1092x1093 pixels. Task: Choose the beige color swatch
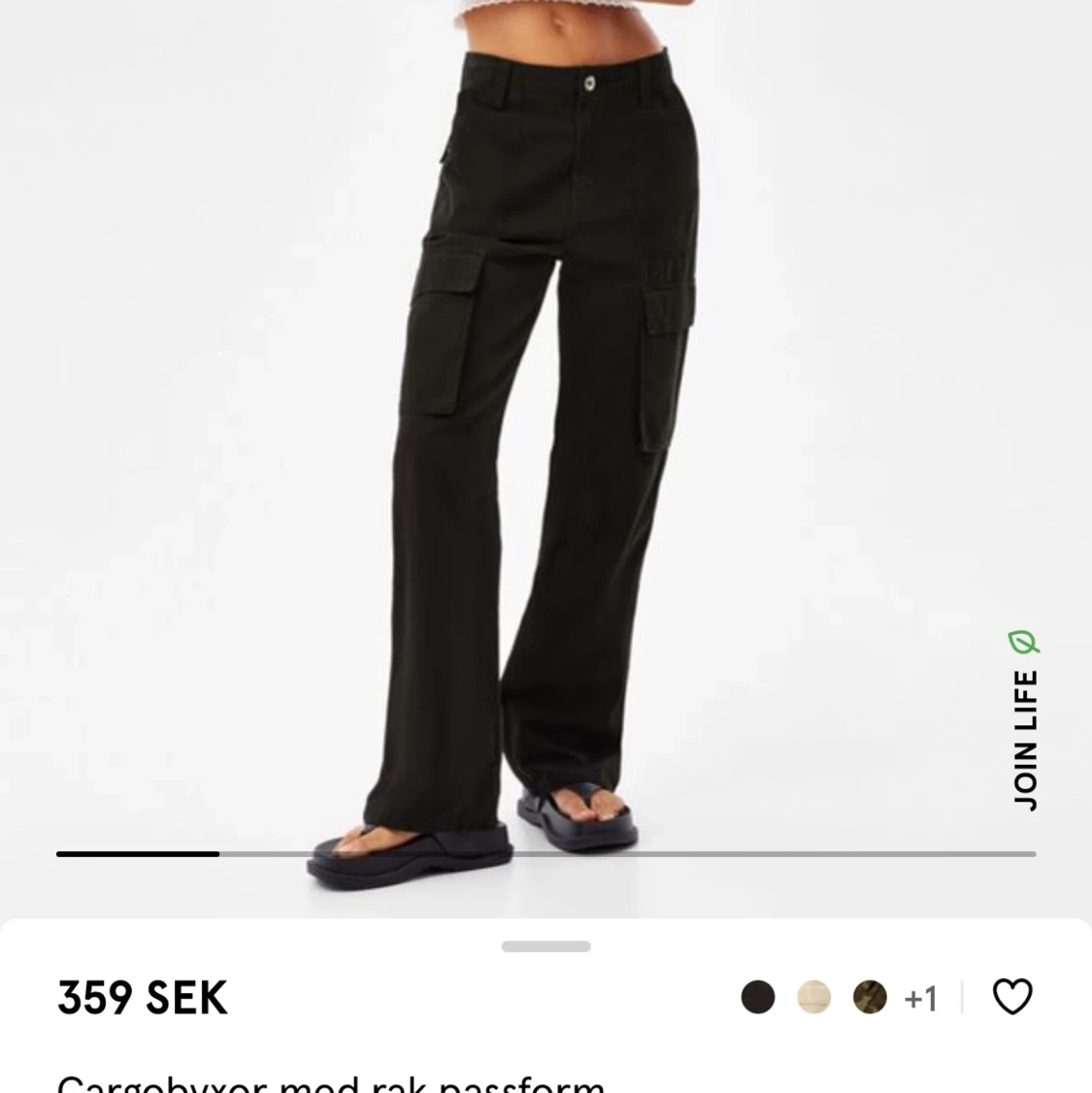pos(814,997)
